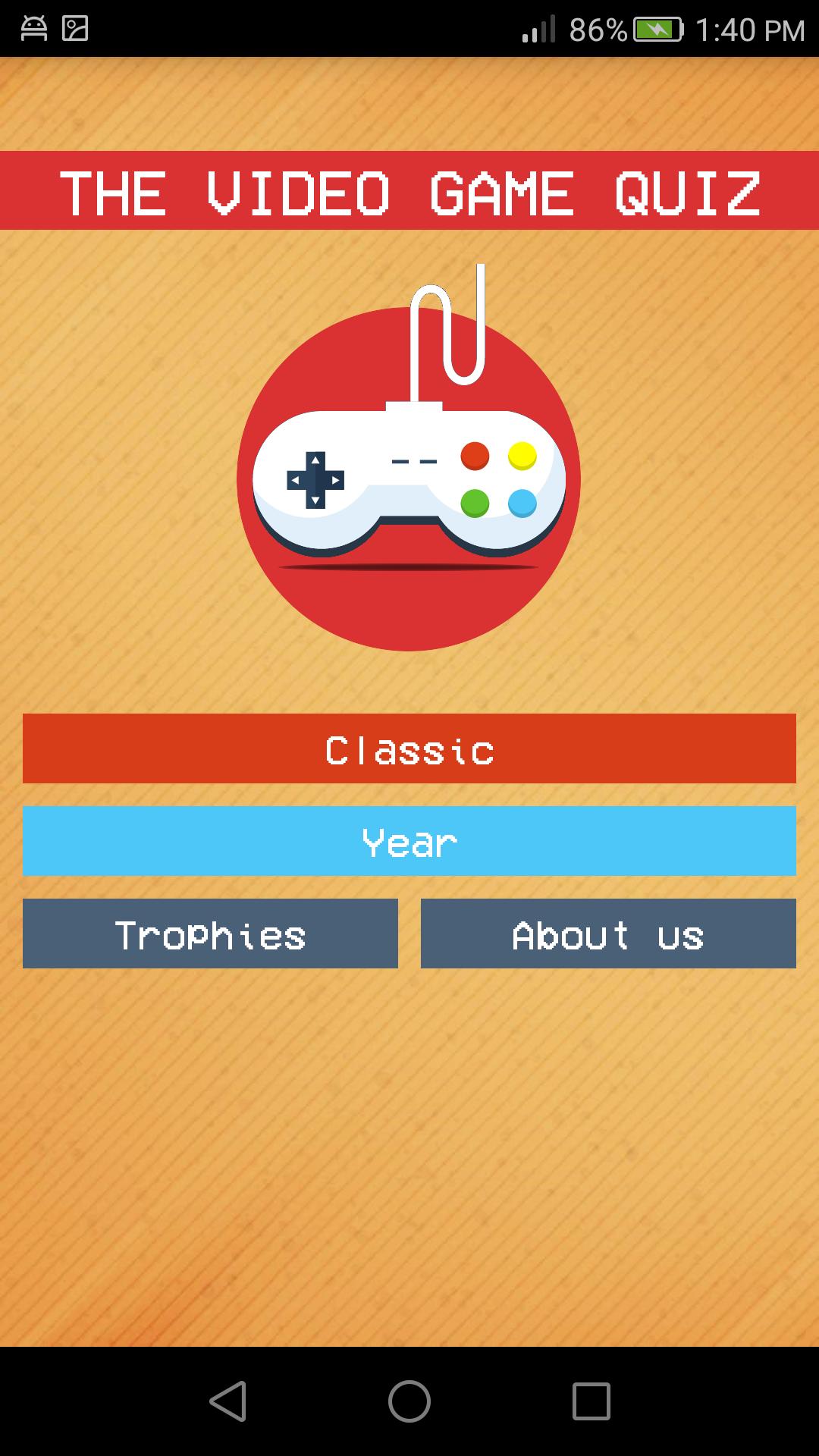This screenshot has width=819, height=1456.
Task: Click the red button on the controller icon
Action: point(475,455)
